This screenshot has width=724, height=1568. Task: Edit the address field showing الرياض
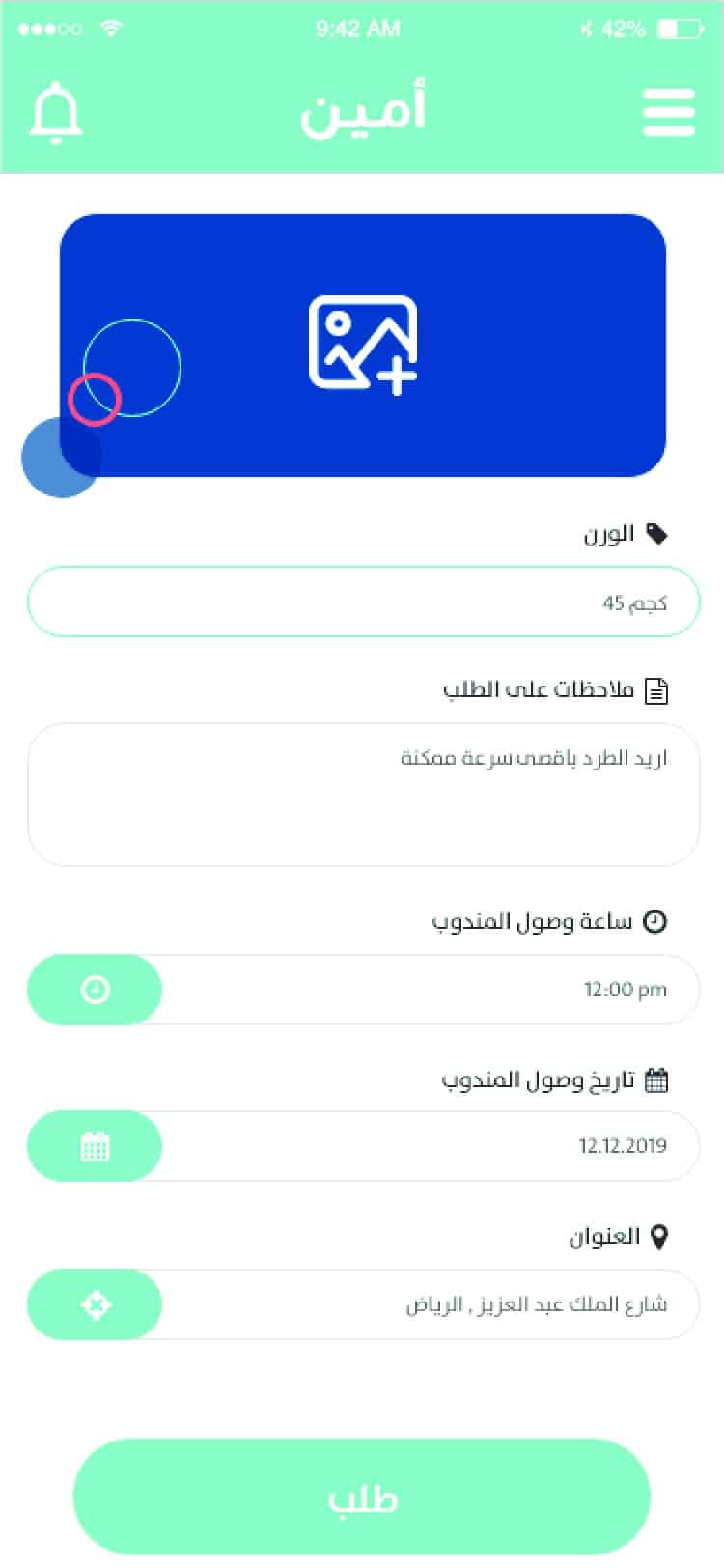pyautogui.click(x=430, y=1305)
